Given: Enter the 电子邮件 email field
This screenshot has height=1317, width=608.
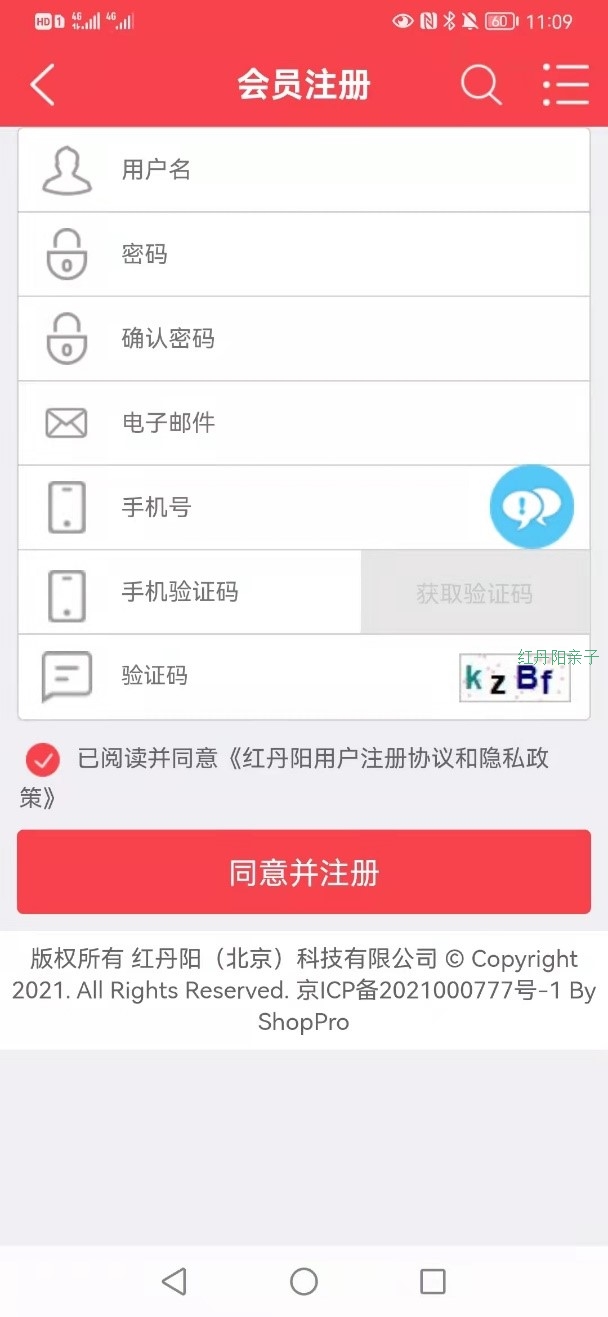Looking at the screenshot, I should click(x=304, y=423).
